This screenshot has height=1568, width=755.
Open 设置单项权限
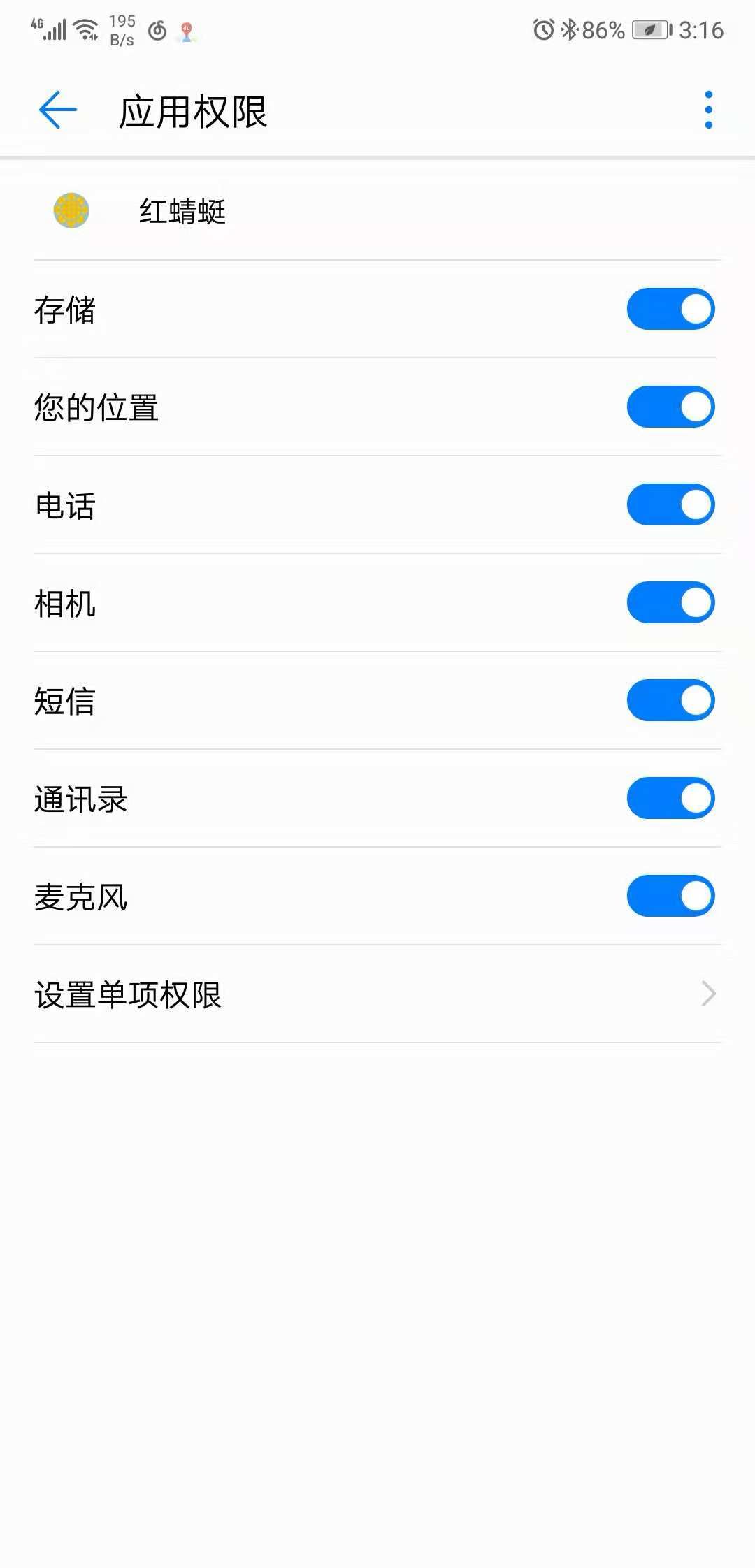pyautogui.click(x=377, y=994)
